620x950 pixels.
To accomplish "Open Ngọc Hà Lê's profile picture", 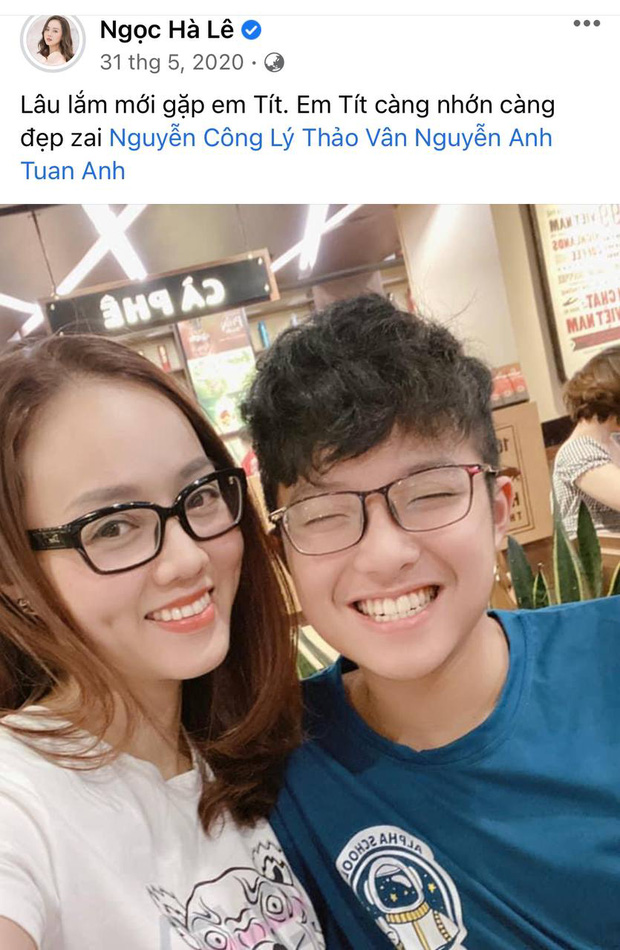I will pyautogui.click(x=53, y=41).
